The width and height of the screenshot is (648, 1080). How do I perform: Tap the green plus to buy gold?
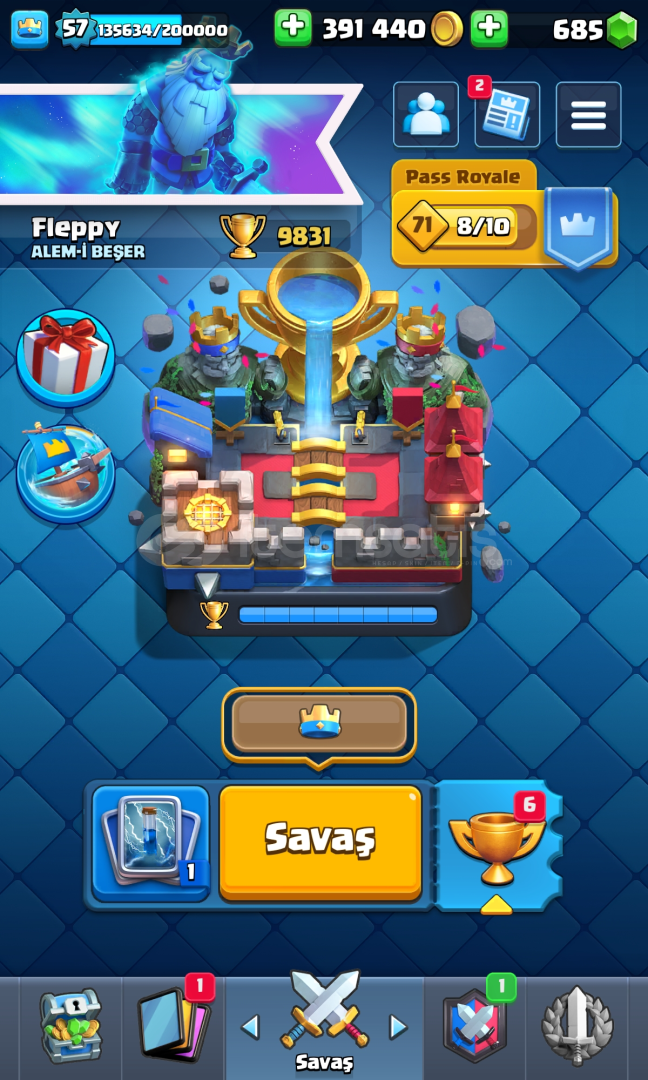(293, 28)
